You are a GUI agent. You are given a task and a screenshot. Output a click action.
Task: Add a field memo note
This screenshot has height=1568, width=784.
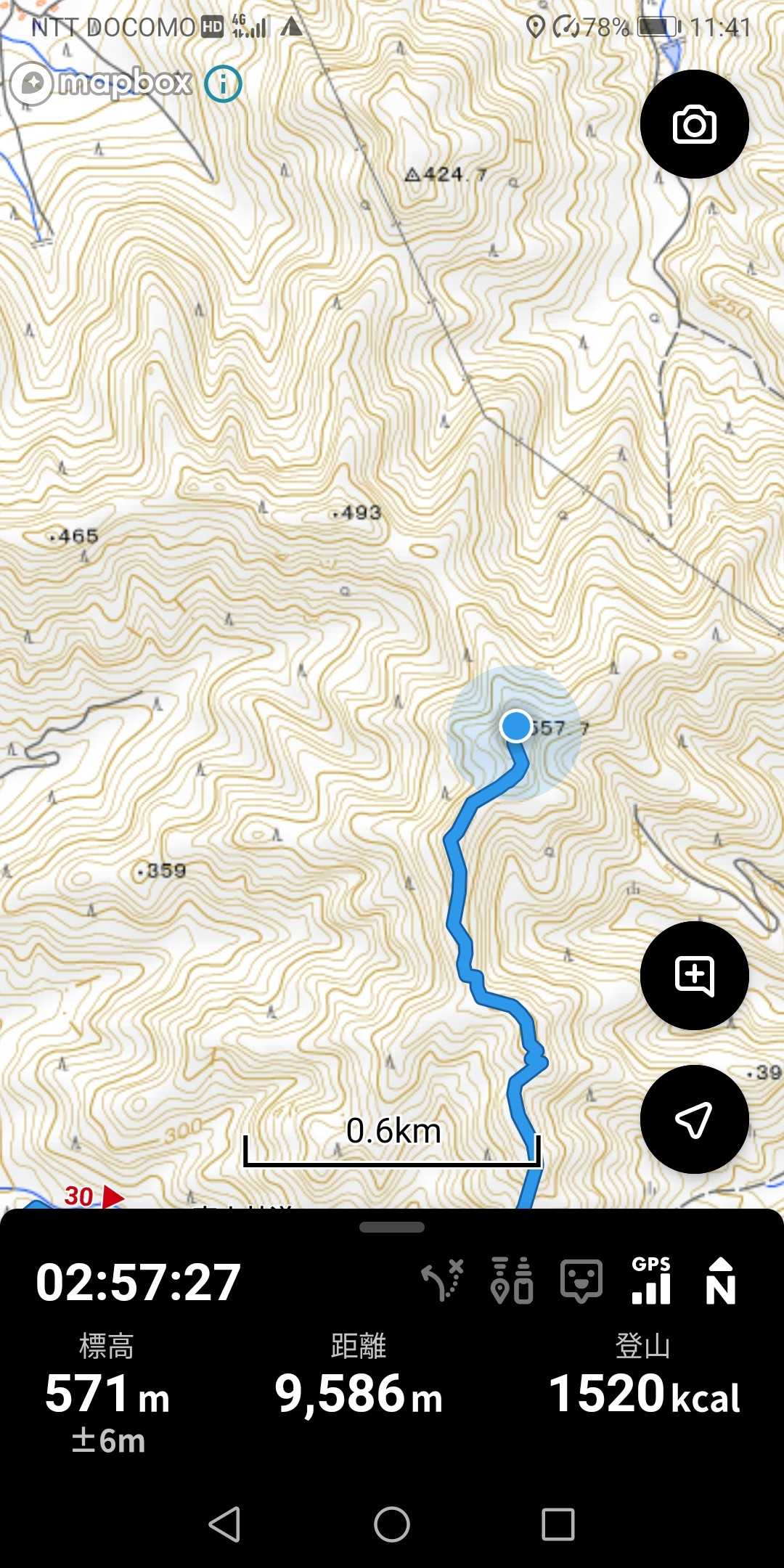694,976
